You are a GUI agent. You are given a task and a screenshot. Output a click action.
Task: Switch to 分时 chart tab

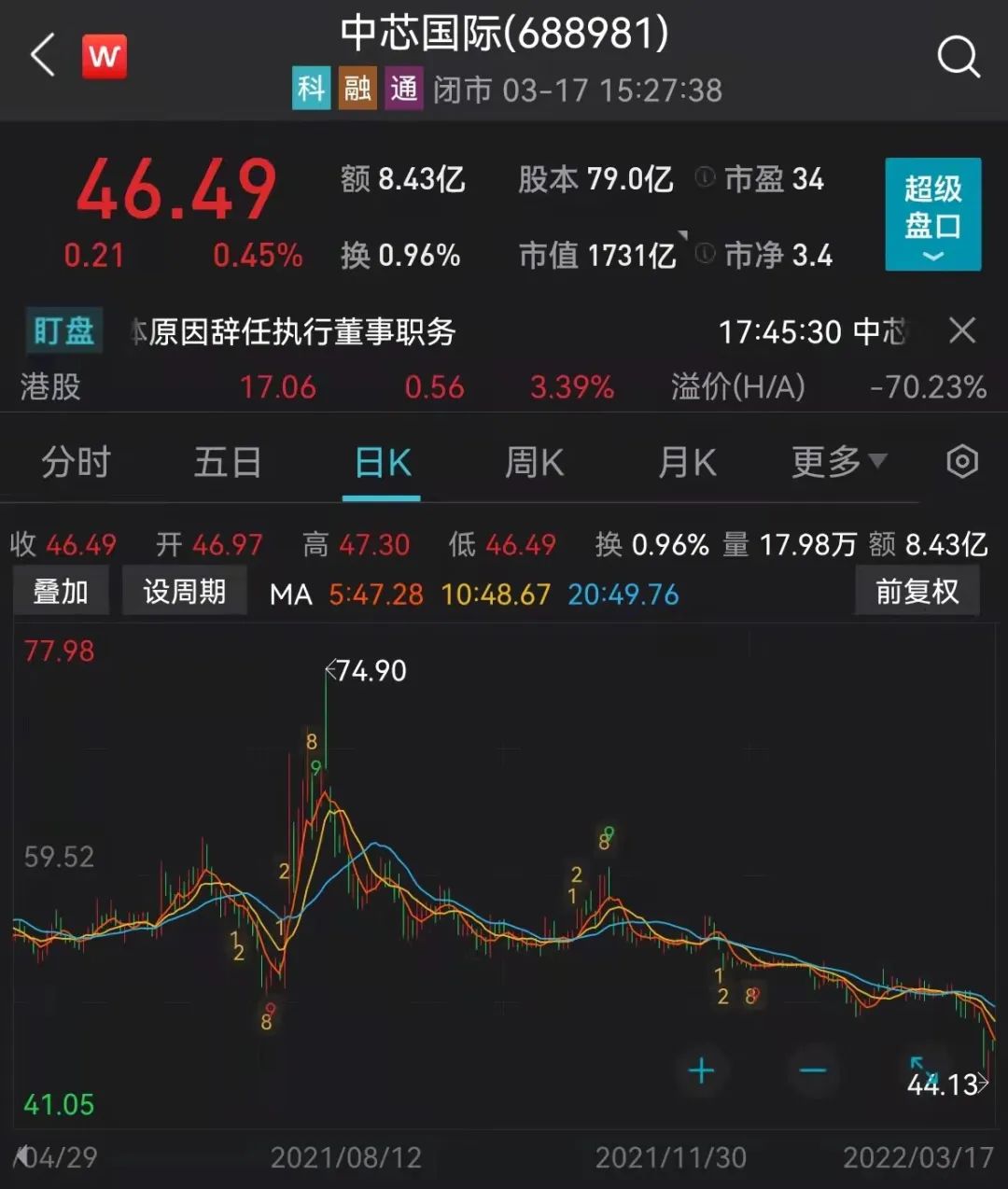tap(76, 462)
